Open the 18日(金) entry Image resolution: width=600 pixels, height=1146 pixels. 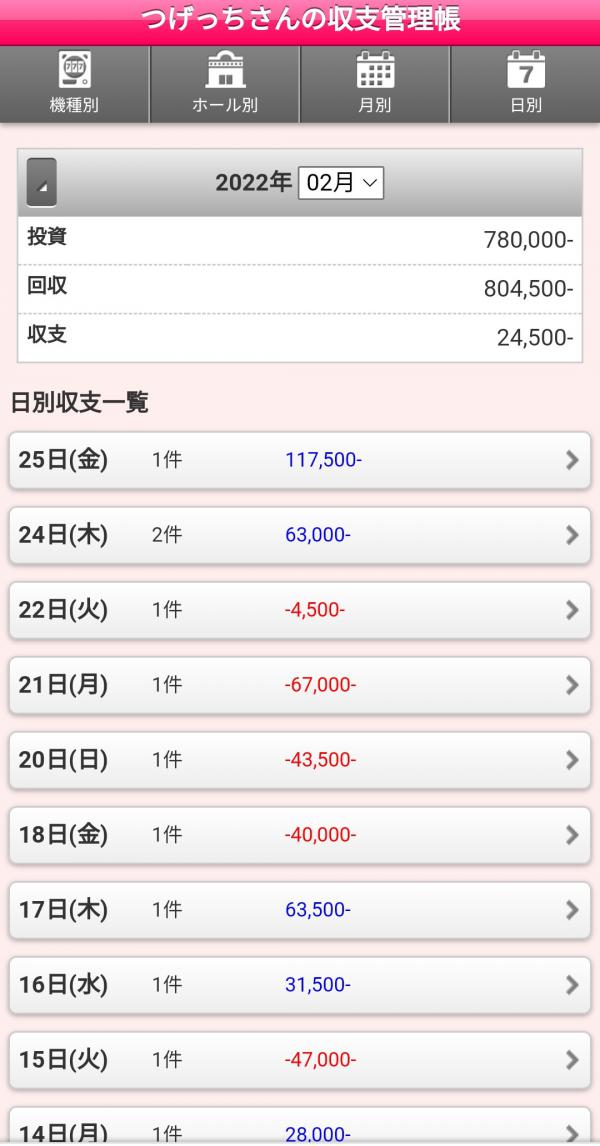(299, 835)
